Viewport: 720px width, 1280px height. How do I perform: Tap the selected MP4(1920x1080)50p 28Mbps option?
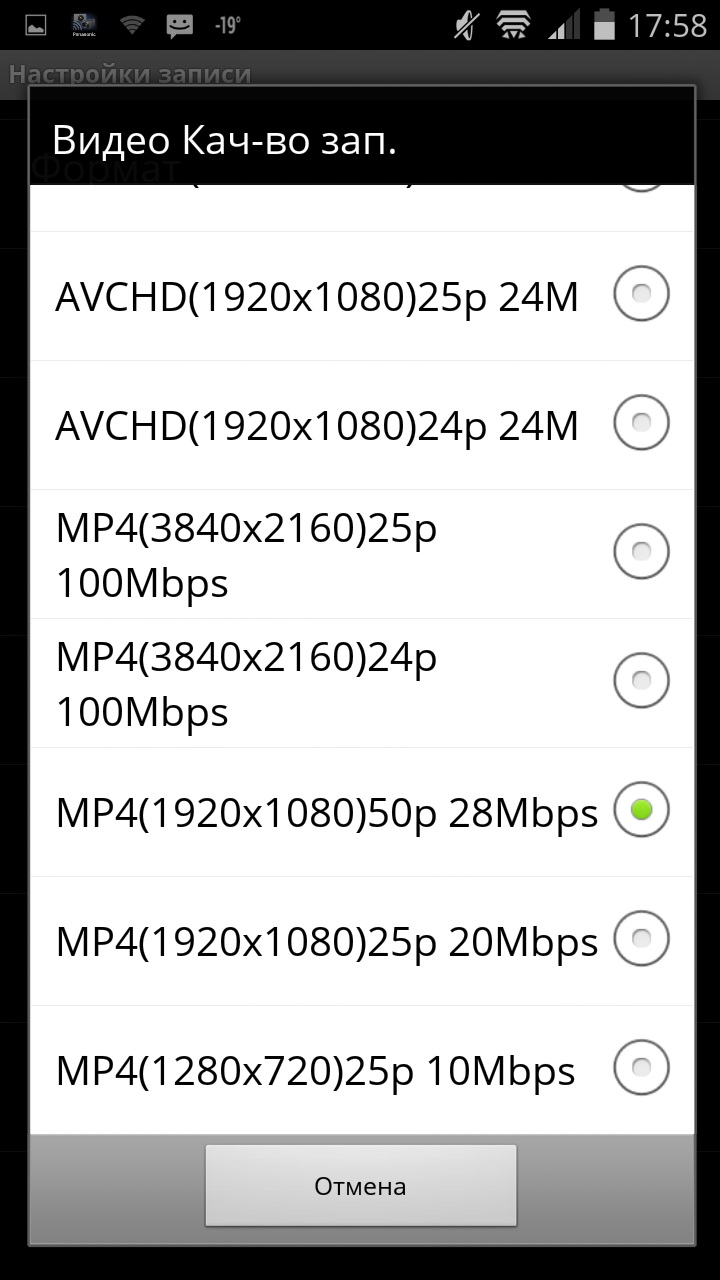362,812
